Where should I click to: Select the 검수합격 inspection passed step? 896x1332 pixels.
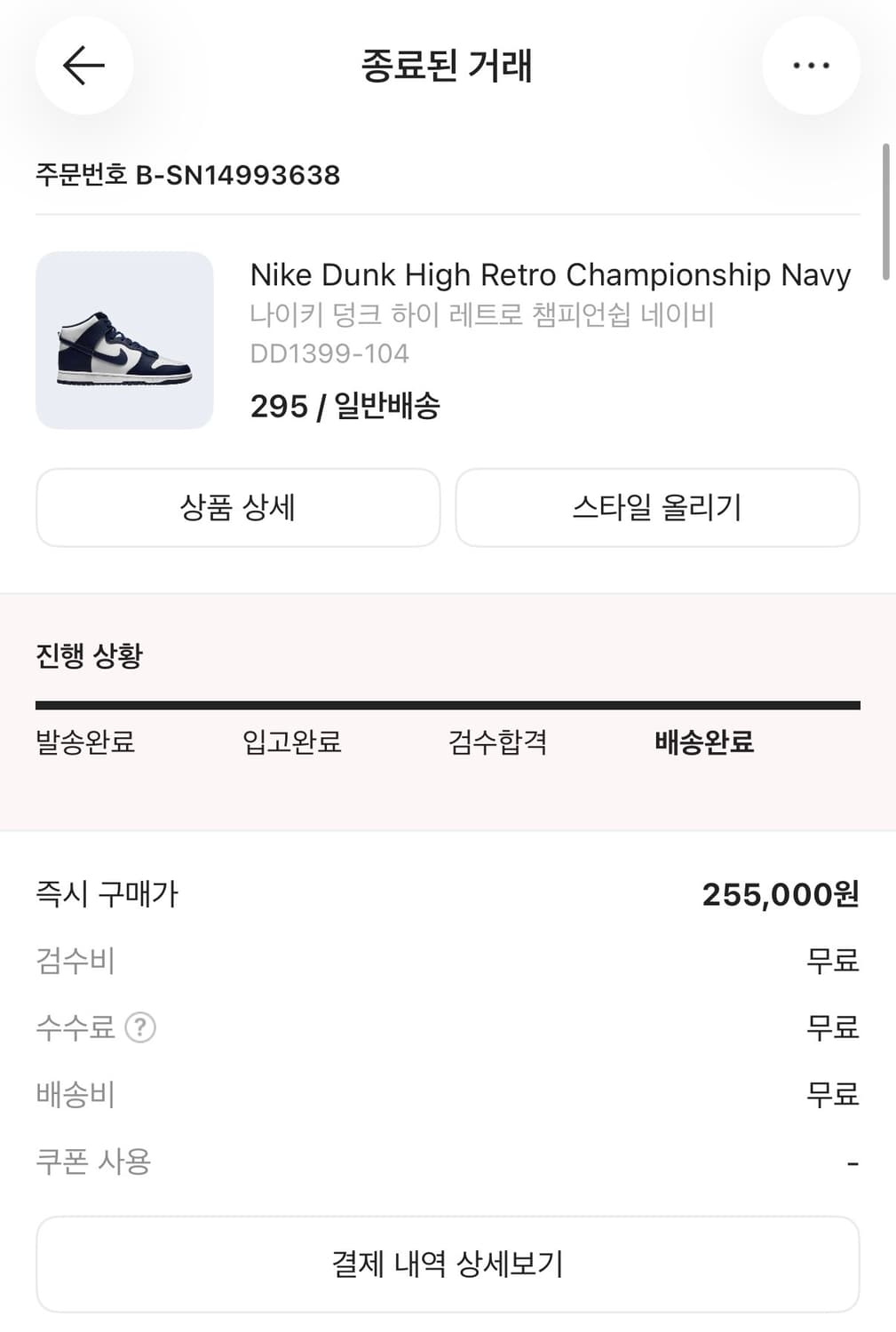(498, 743)
